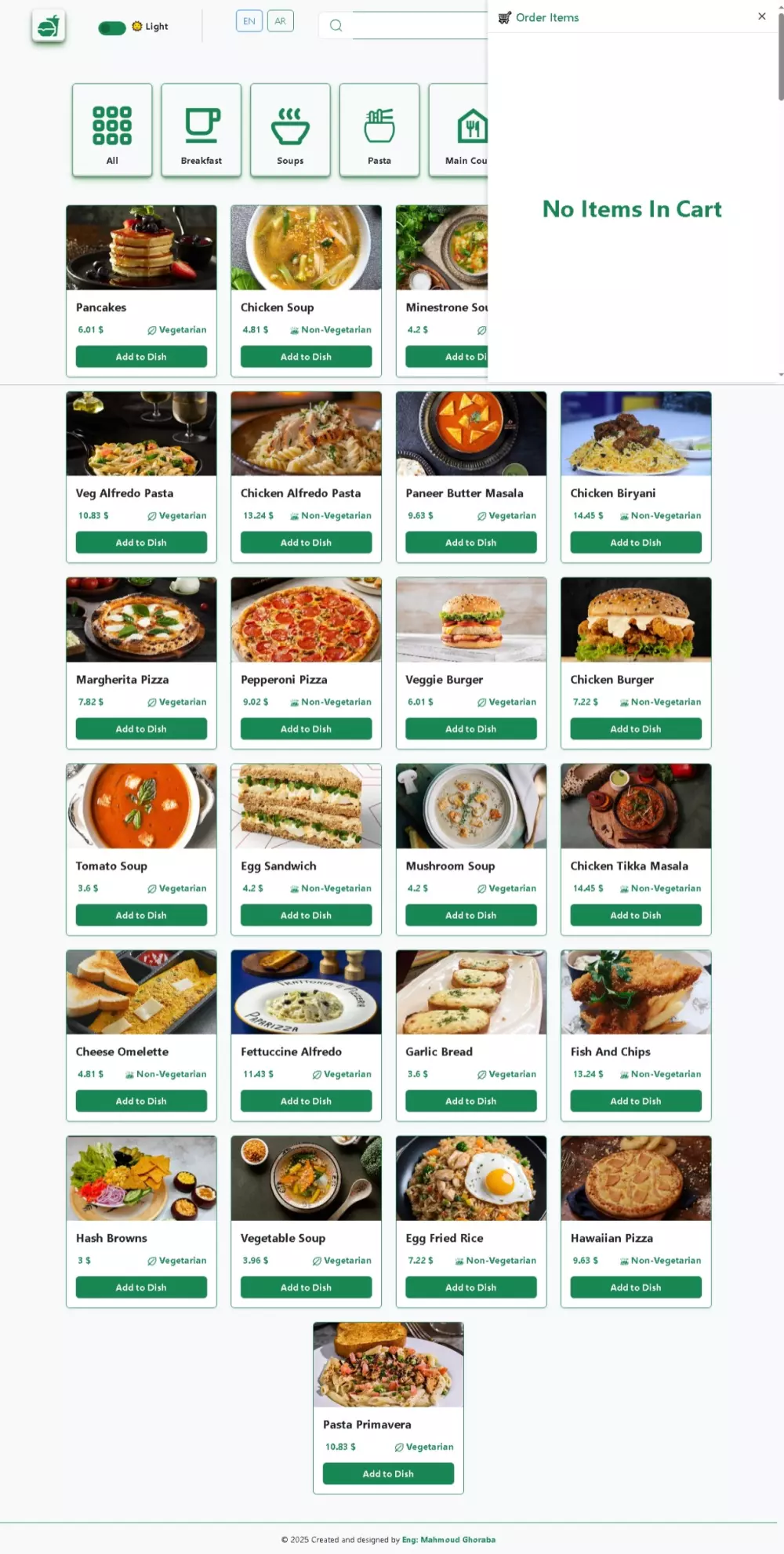Select the All category
The image size is (784, 1554).
coord(112,130)
